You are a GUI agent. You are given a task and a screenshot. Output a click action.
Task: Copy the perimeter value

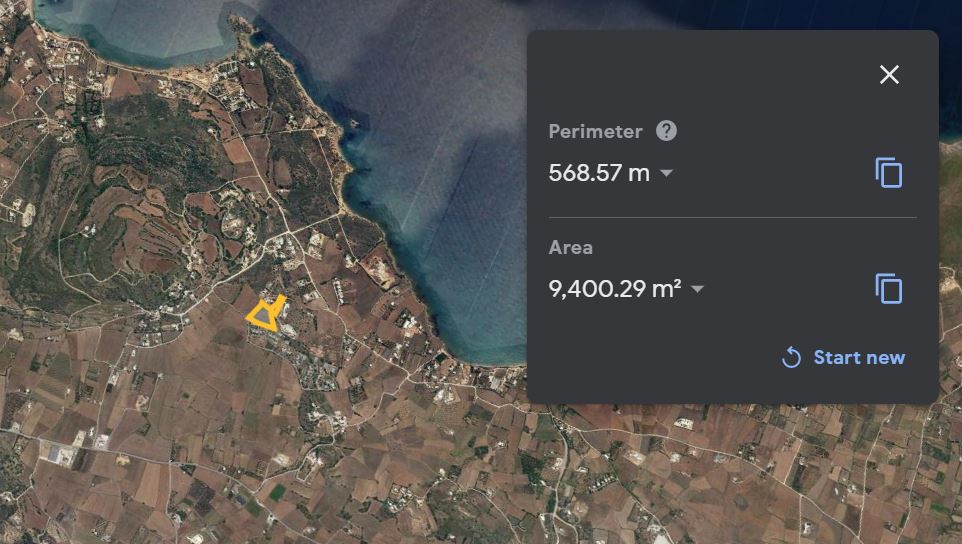pyautogui.click(x=889, y=172)
